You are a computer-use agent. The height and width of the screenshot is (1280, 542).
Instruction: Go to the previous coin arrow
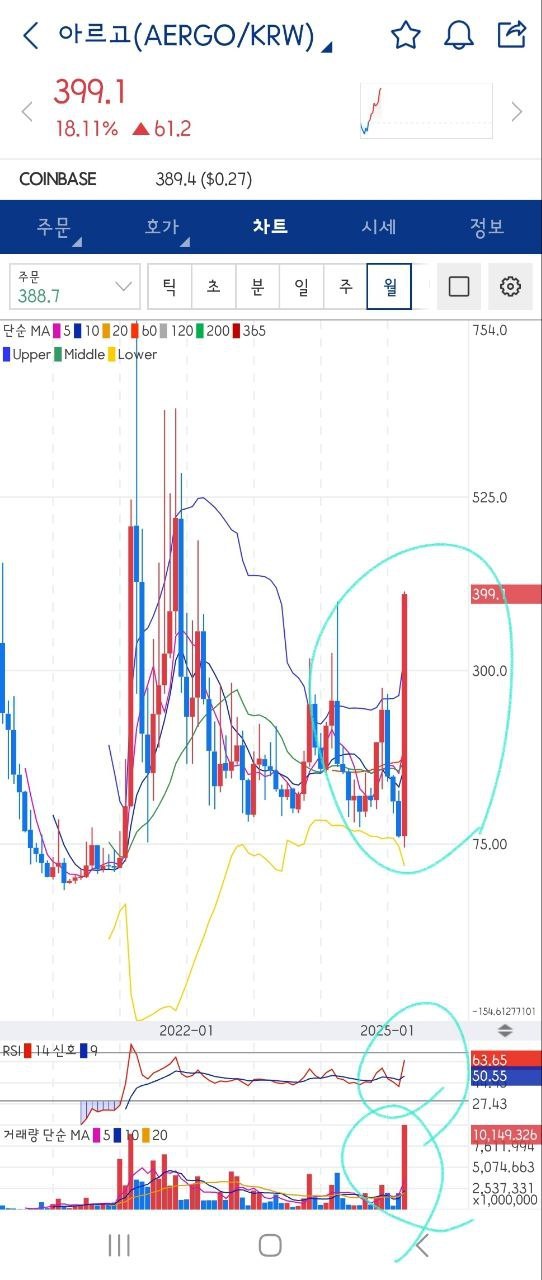27,111
